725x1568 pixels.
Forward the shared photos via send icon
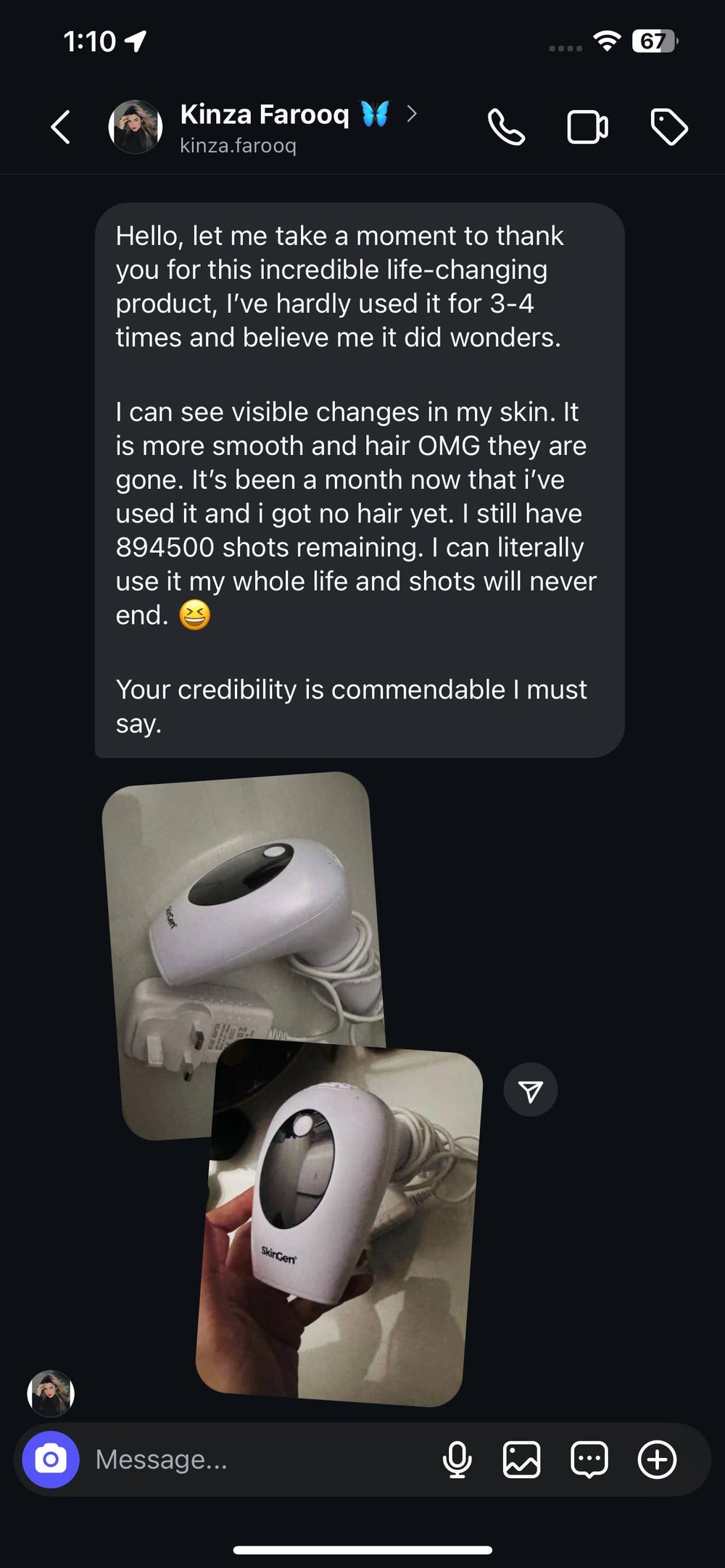531,1090
